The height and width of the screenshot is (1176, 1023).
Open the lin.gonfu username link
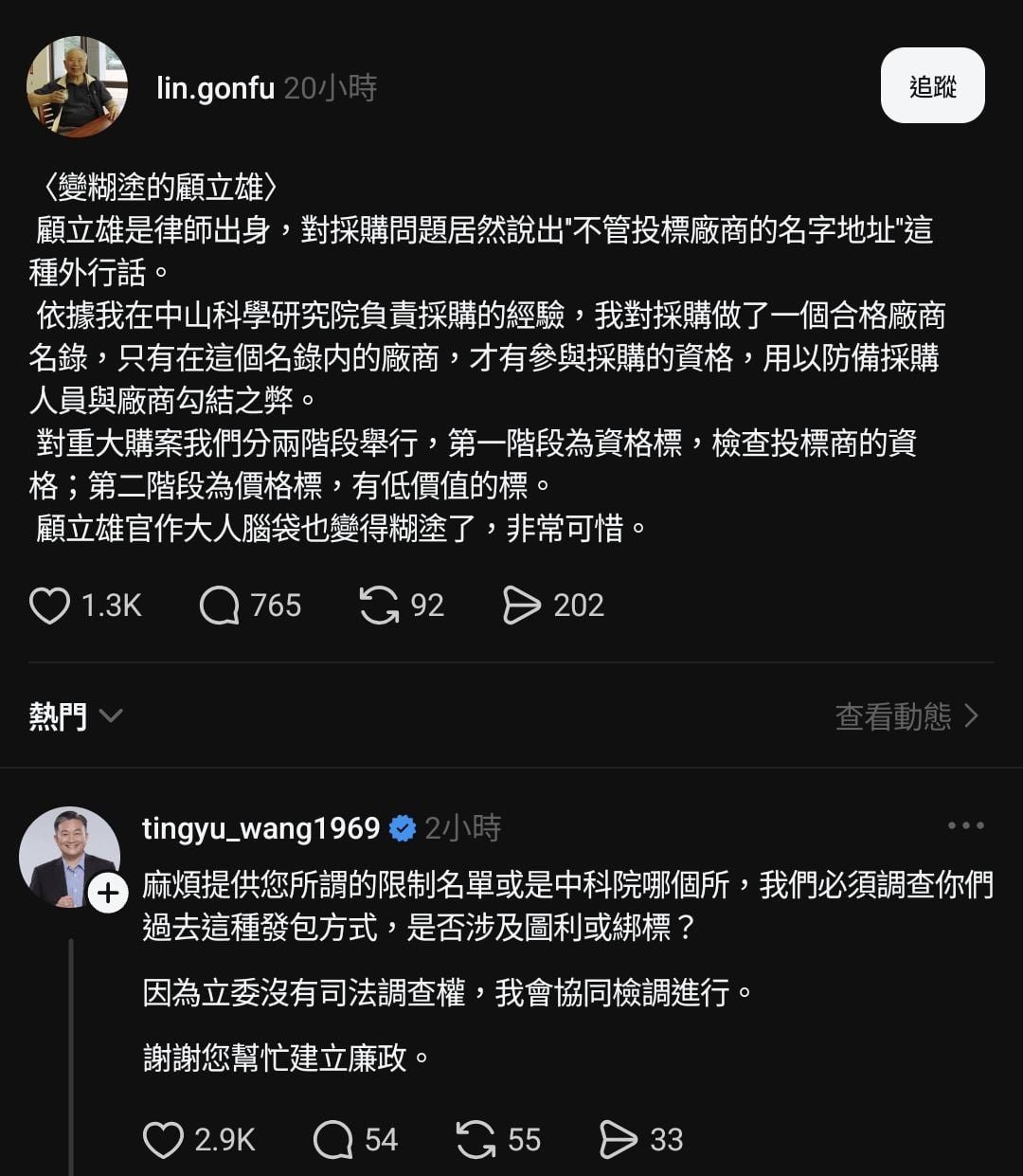click(215, 88)
